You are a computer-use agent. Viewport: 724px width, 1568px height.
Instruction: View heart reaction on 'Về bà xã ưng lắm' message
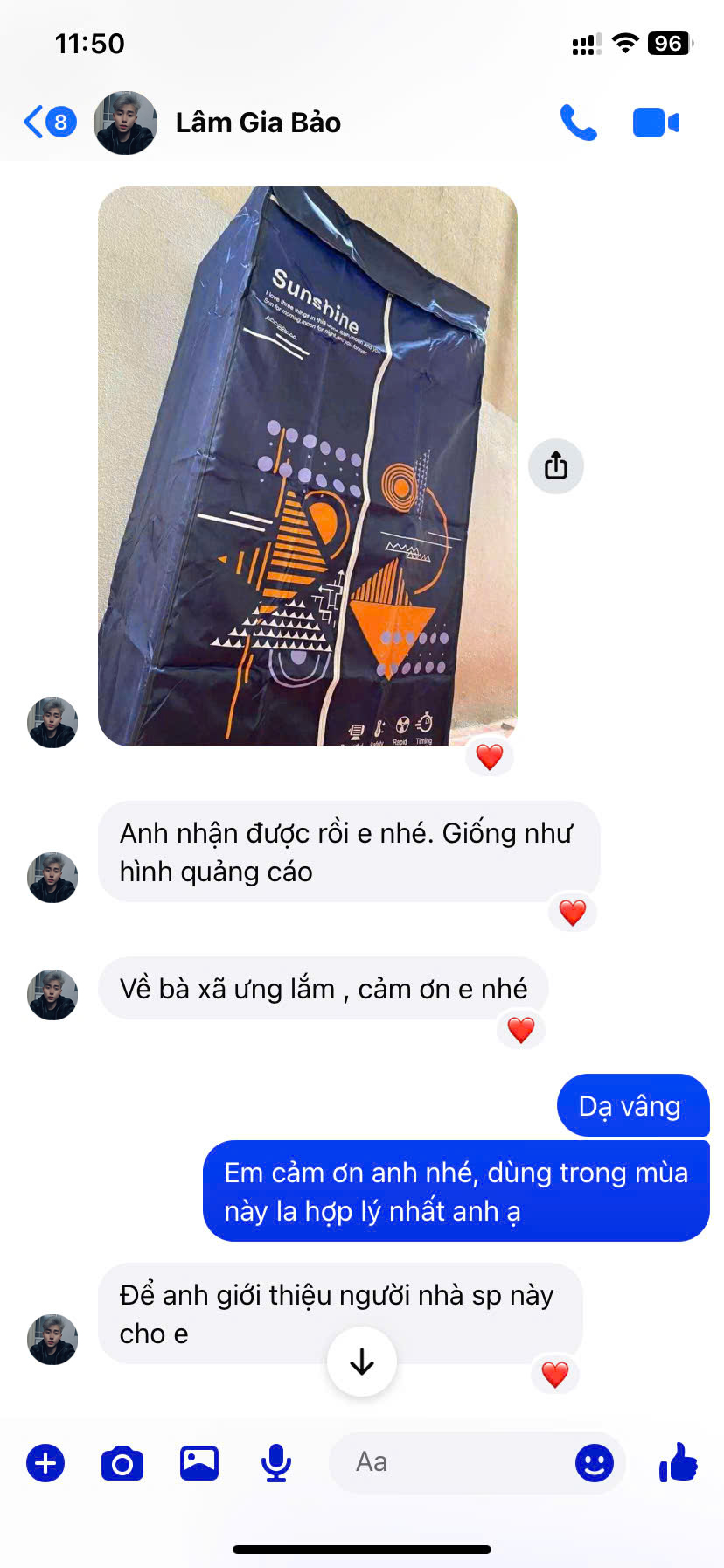click(521, 1030)
